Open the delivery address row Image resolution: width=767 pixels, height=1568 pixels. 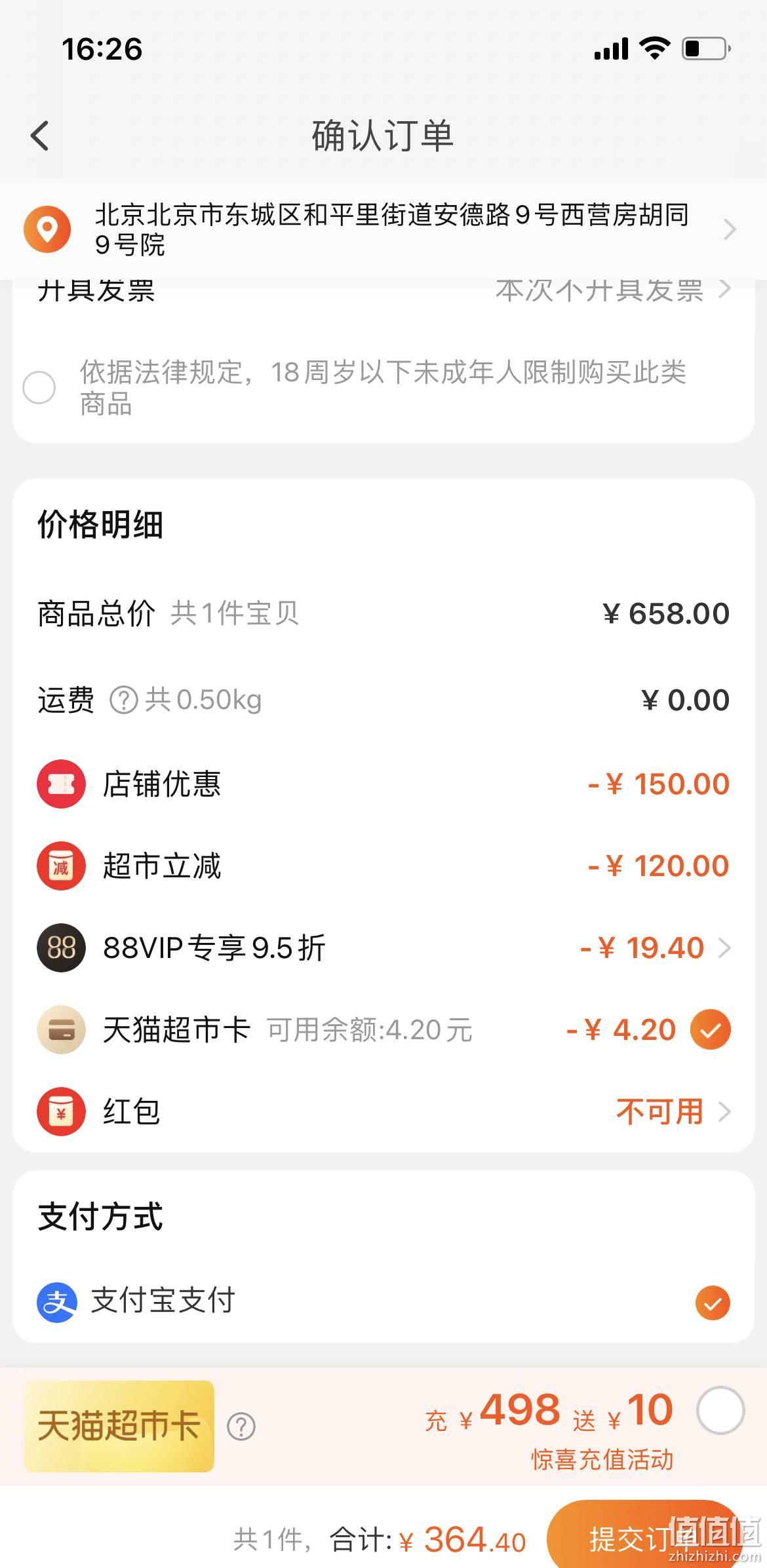click(383, 229)
